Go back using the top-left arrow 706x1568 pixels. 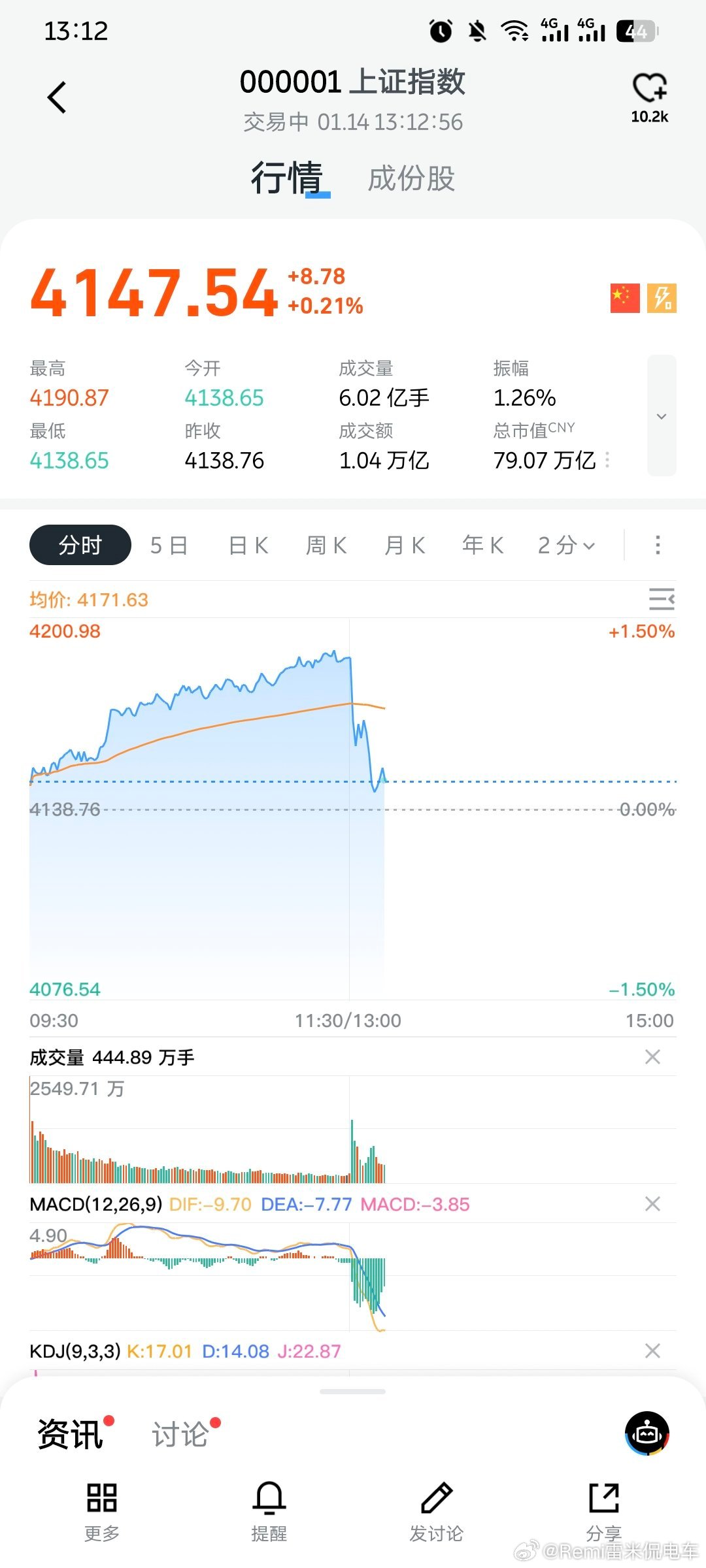(58, 97)
